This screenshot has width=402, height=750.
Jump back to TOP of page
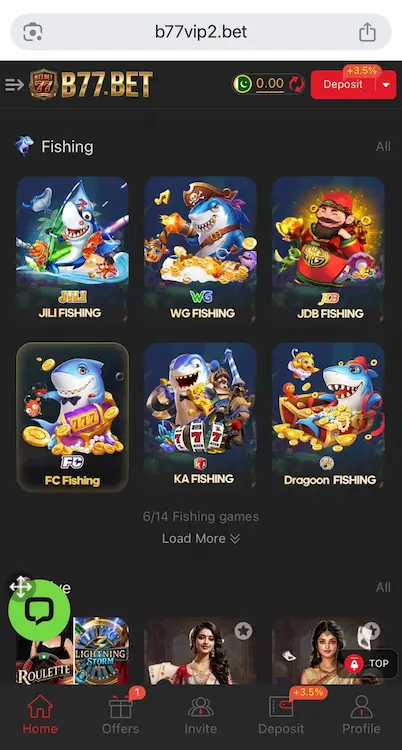click(x=368, y=663)
